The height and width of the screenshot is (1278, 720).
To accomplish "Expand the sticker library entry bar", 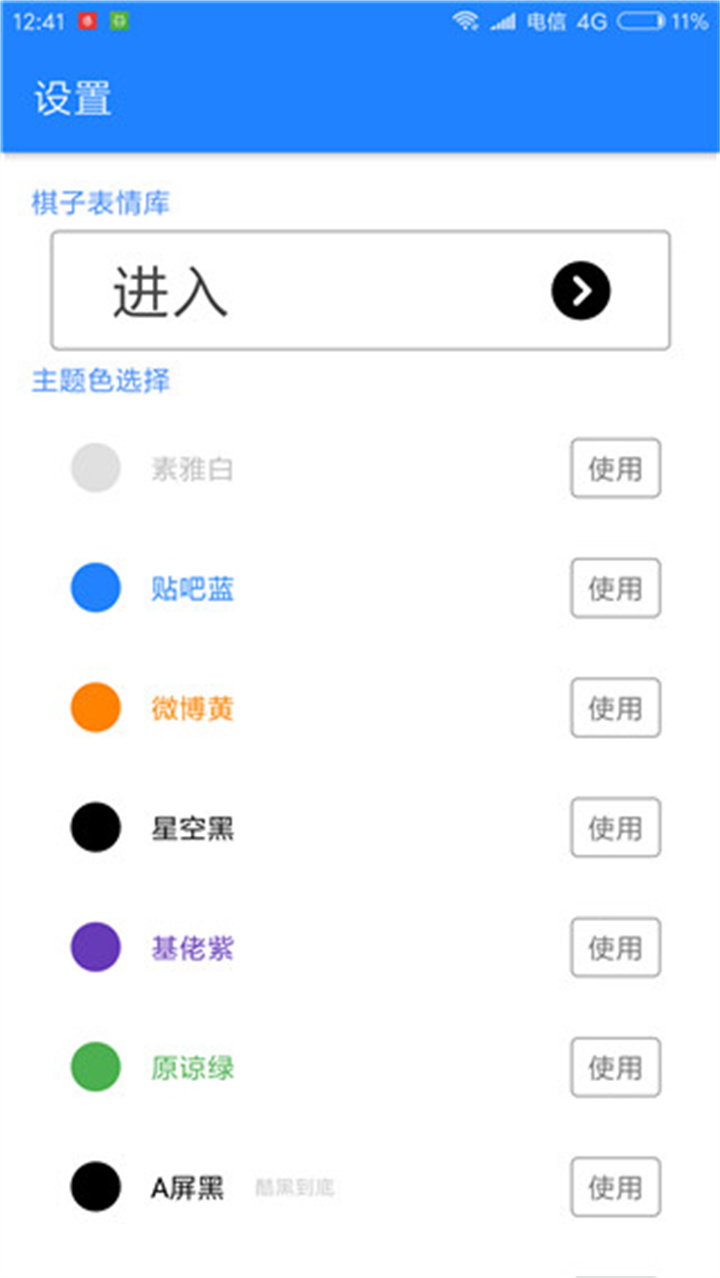I will point(360,290).
